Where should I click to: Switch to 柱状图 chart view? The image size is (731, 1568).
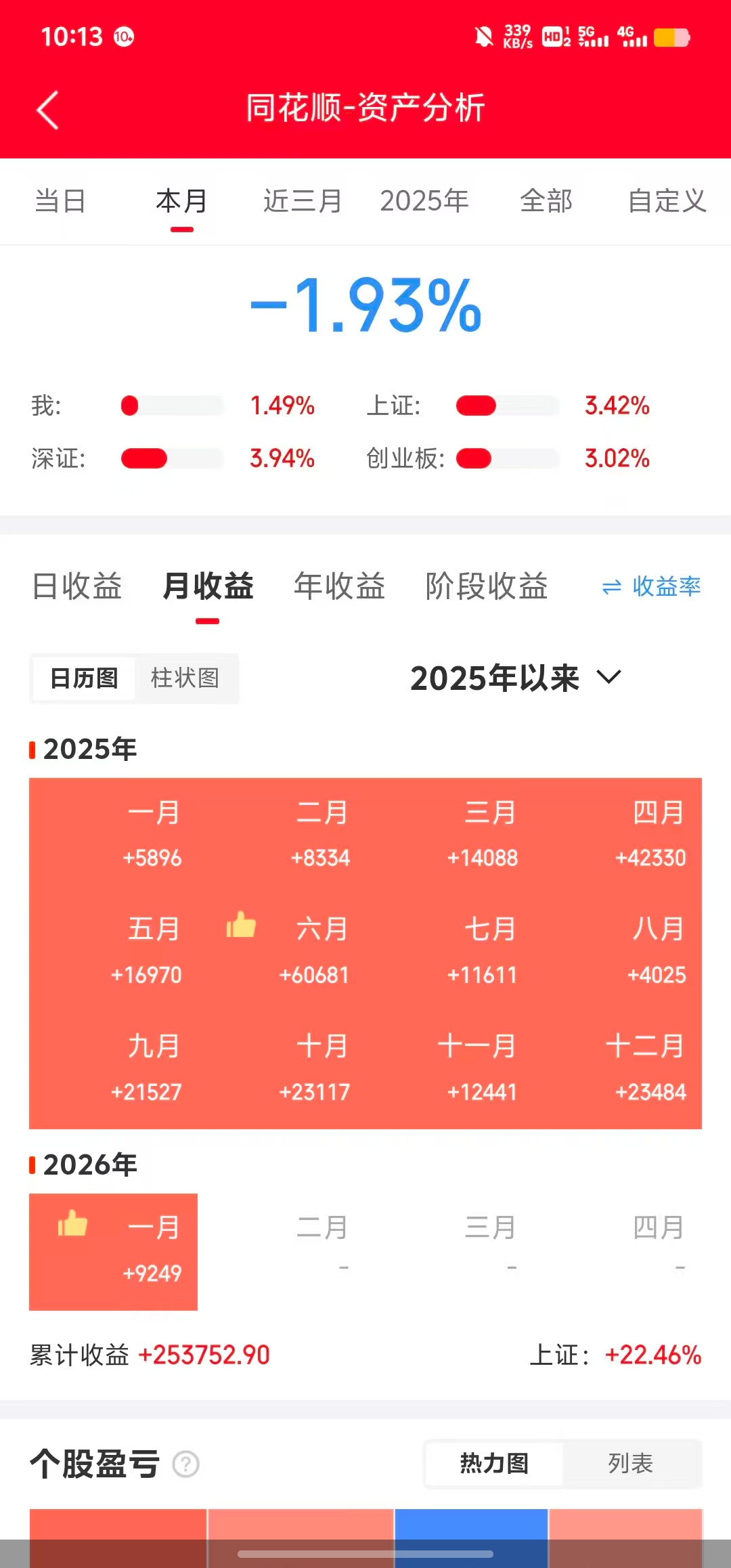[185, 678]
